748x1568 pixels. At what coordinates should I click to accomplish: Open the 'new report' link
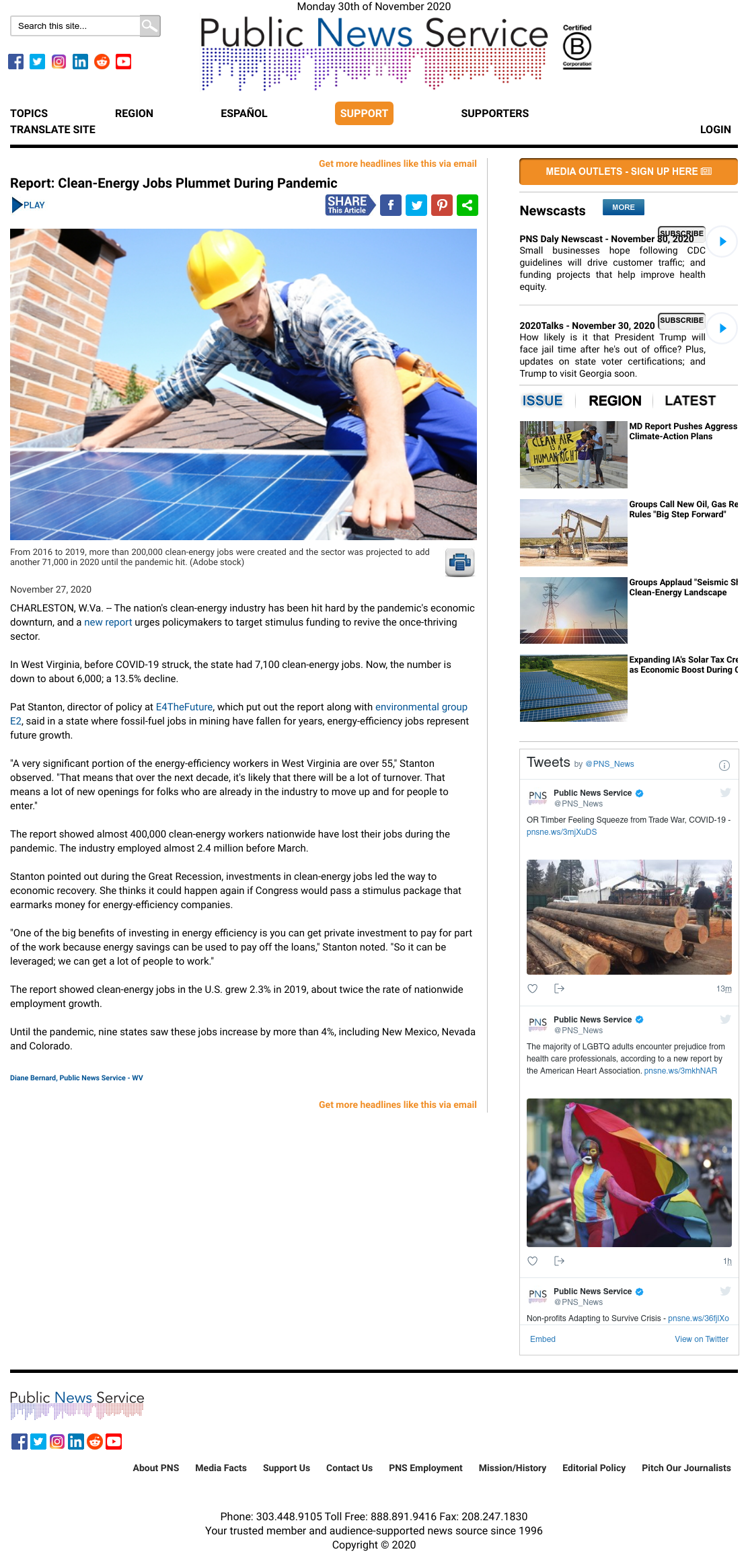(108, 622)
